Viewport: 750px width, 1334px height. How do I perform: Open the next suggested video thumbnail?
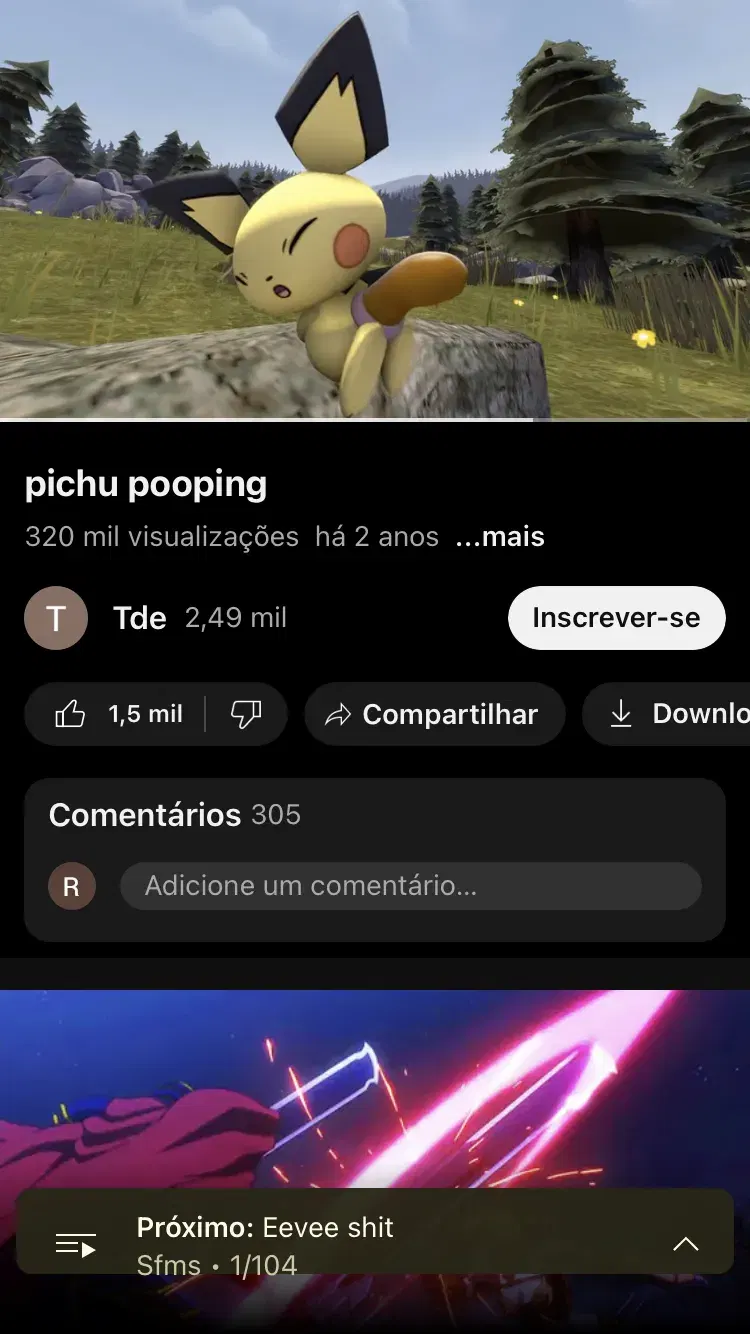pos(375,1088)
